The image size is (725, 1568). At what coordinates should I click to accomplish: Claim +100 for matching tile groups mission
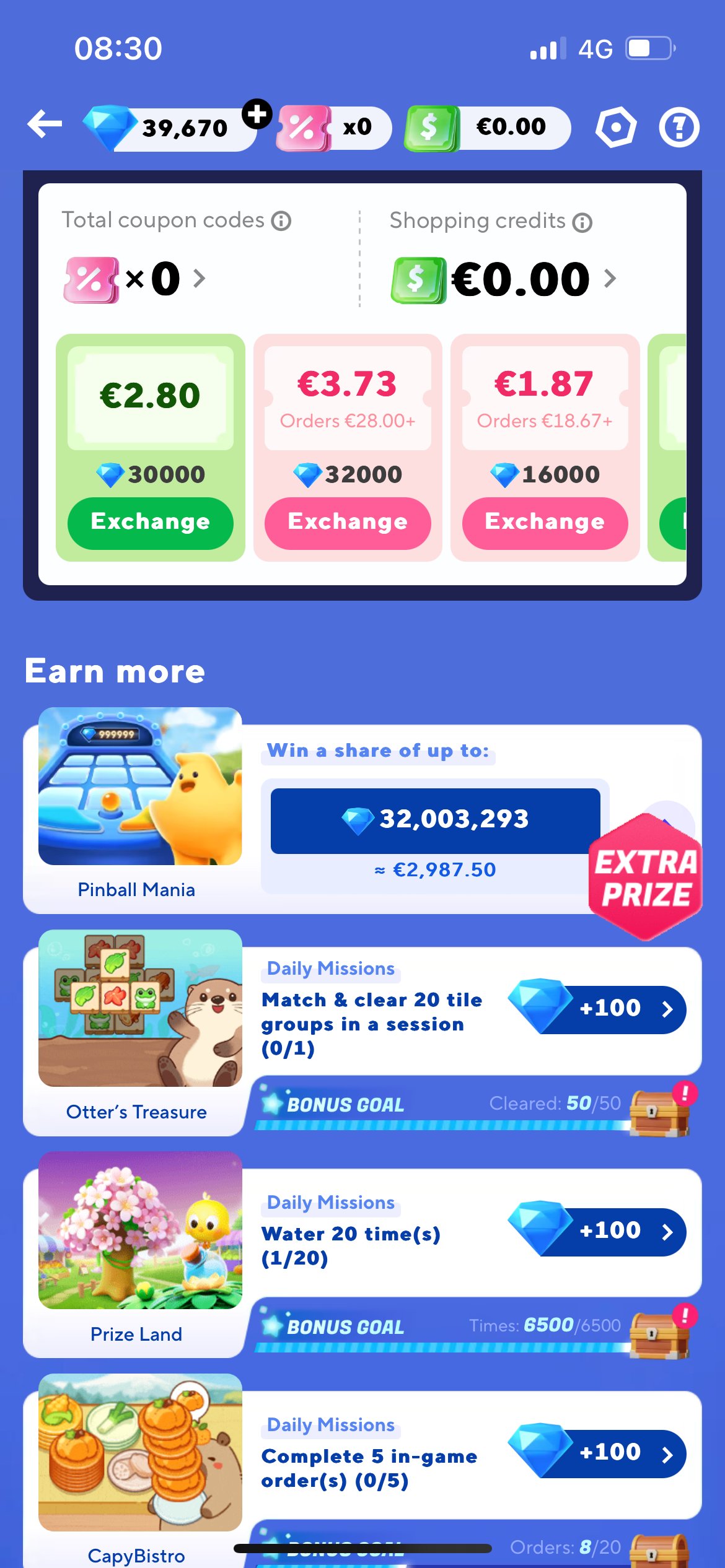click(x=597, y=1009)
